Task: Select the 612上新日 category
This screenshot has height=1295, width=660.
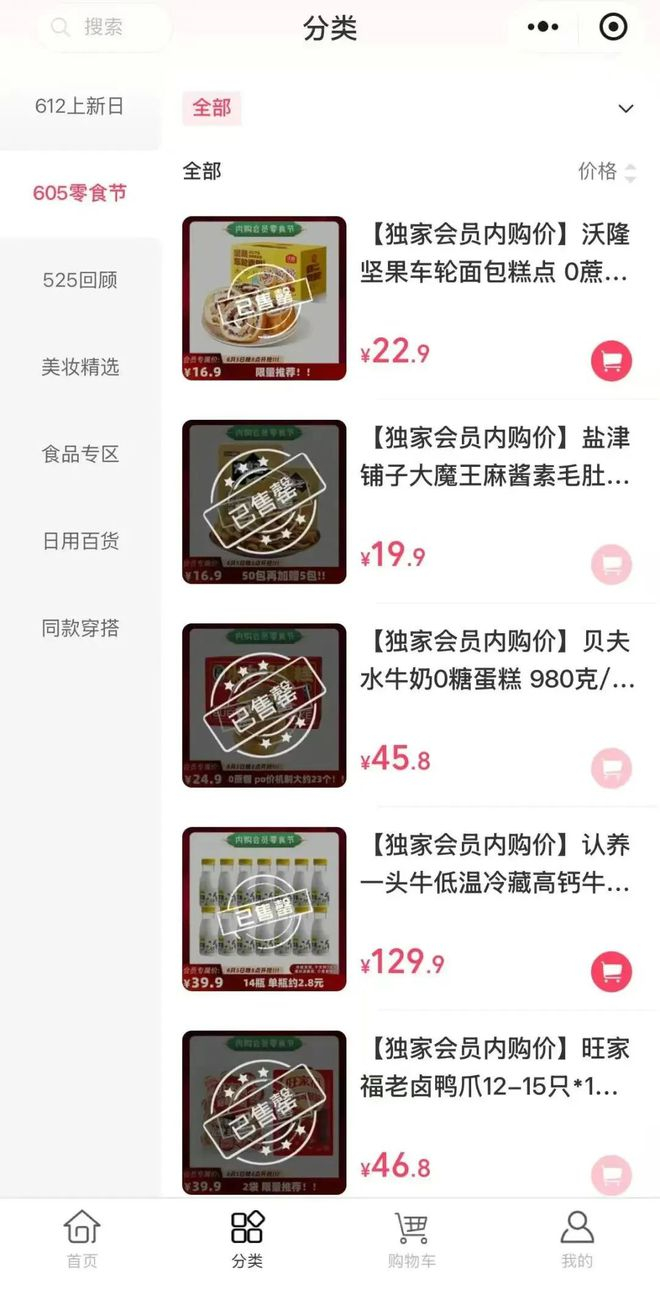Action: tap(80, 106)
